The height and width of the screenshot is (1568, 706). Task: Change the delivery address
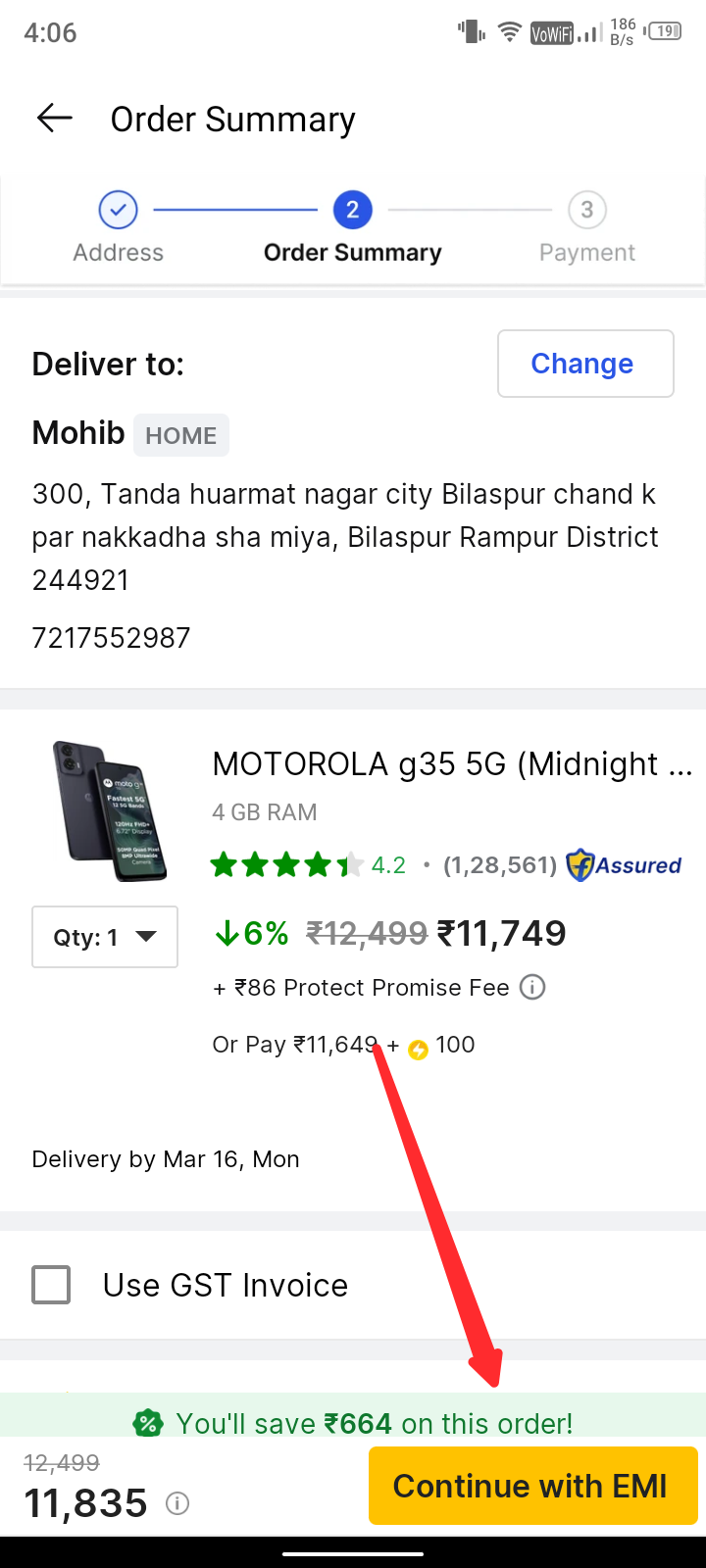[585, 364]
